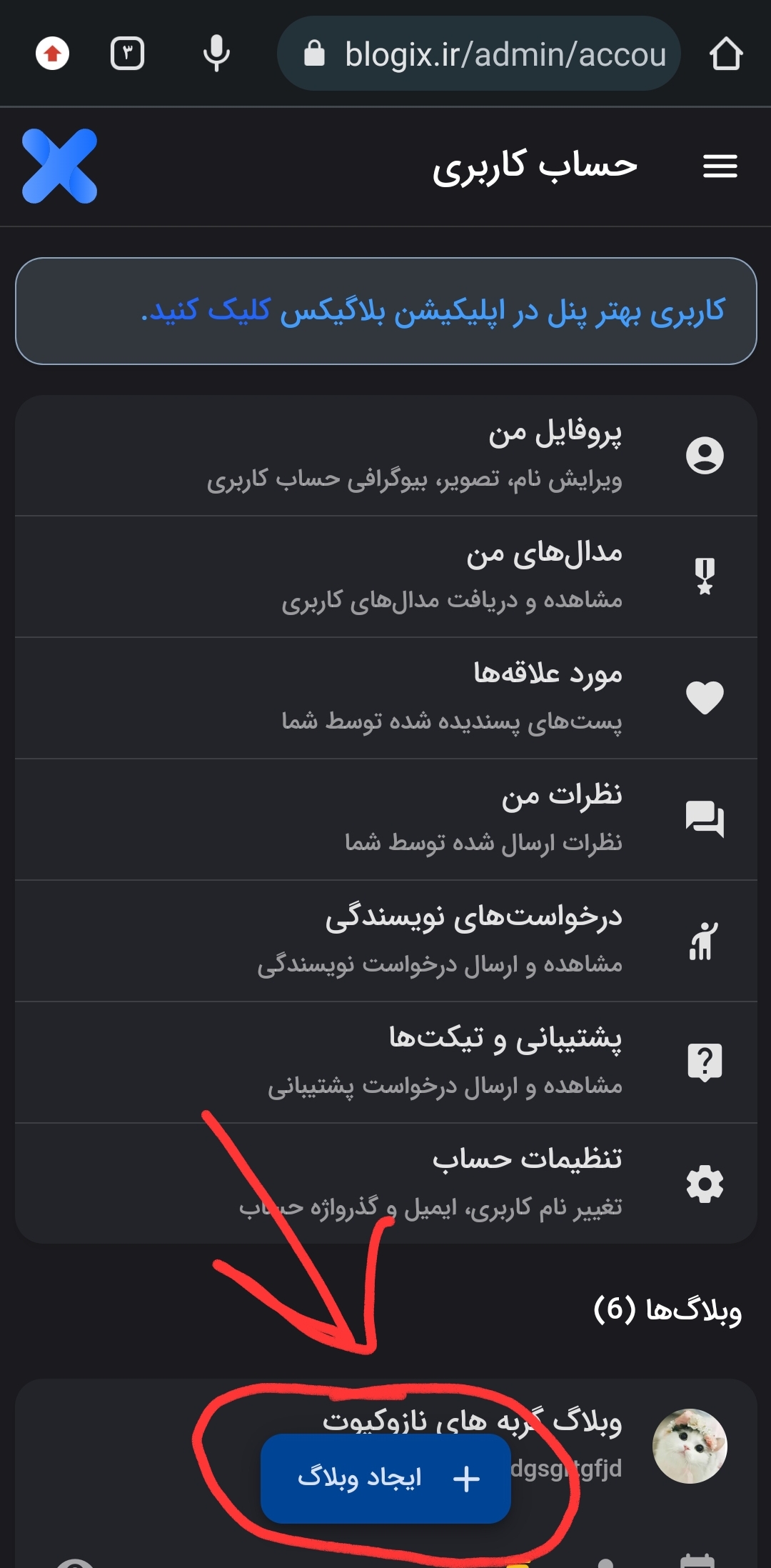Start voice search with microphone
Viewport: 771px width, 1568px height.
[216, 54]
